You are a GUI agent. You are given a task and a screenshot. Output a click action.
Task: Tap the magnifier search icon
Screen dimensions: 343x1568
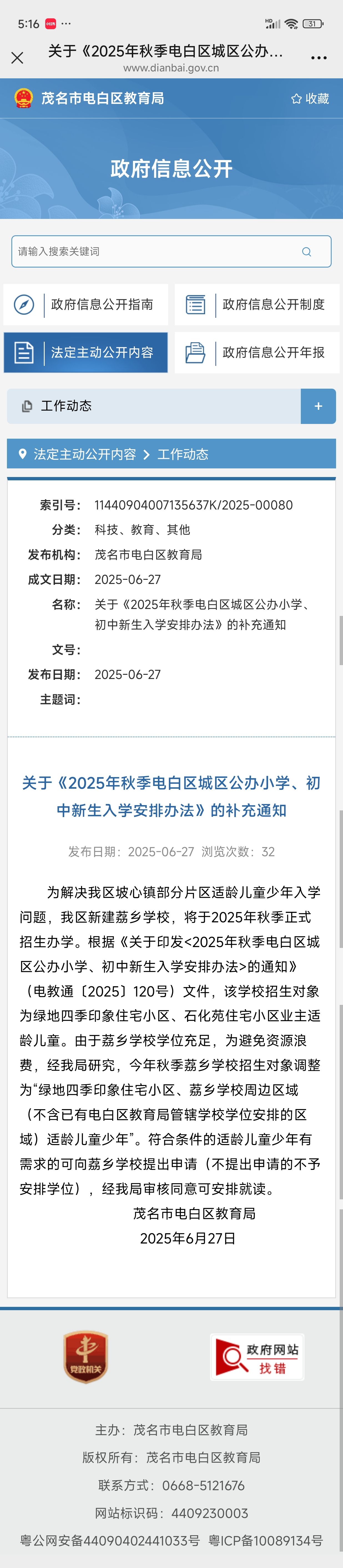click(307, 251)
